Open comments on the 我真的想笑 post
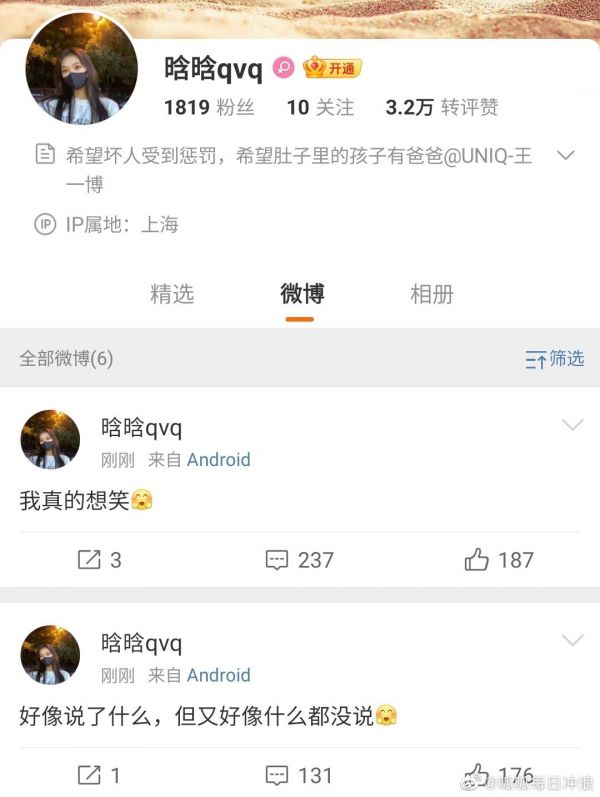 (x=299, y=560)
